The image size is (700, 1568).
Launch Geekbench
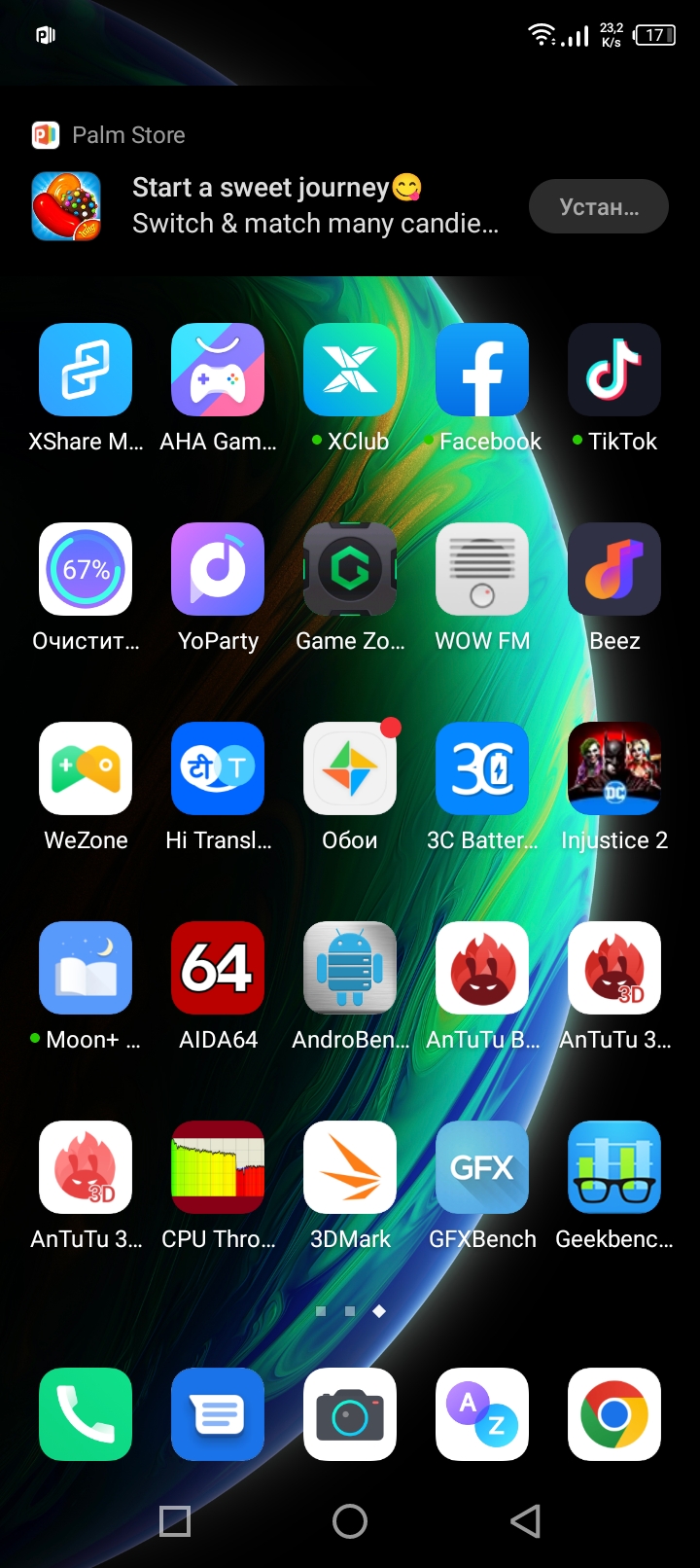tap(614, 1168)
